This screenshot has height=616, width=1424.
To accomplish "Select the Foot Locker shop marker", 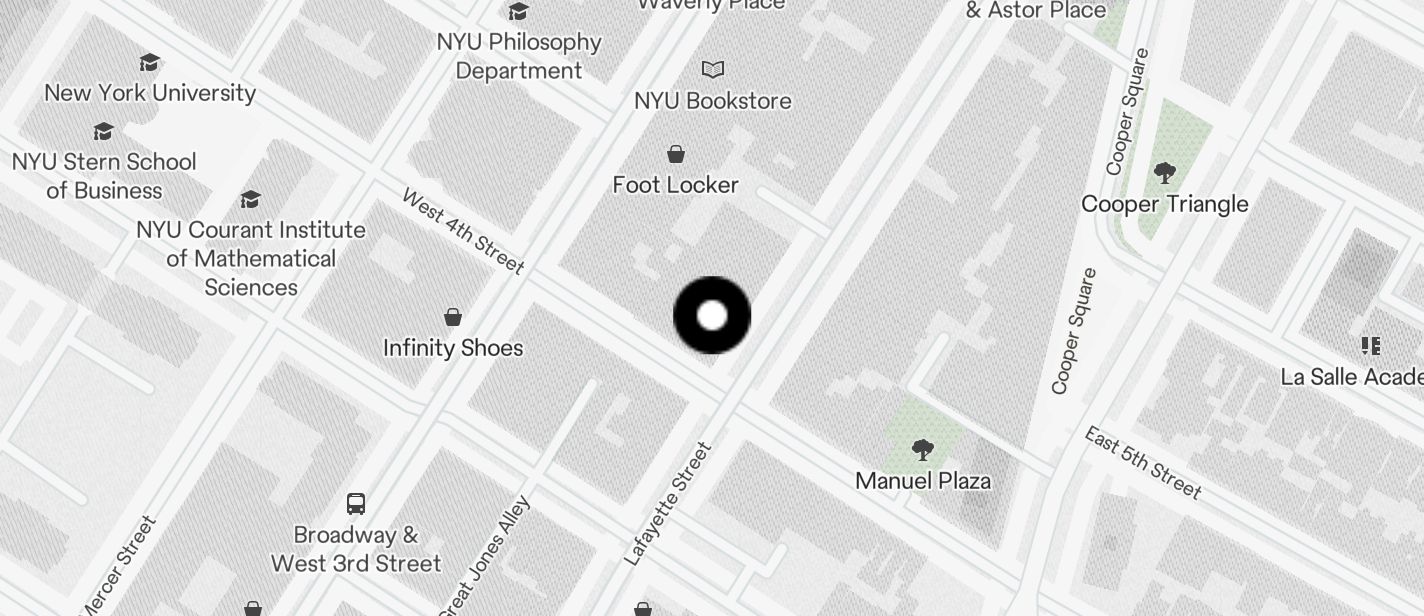I will [x=676, y=155].
